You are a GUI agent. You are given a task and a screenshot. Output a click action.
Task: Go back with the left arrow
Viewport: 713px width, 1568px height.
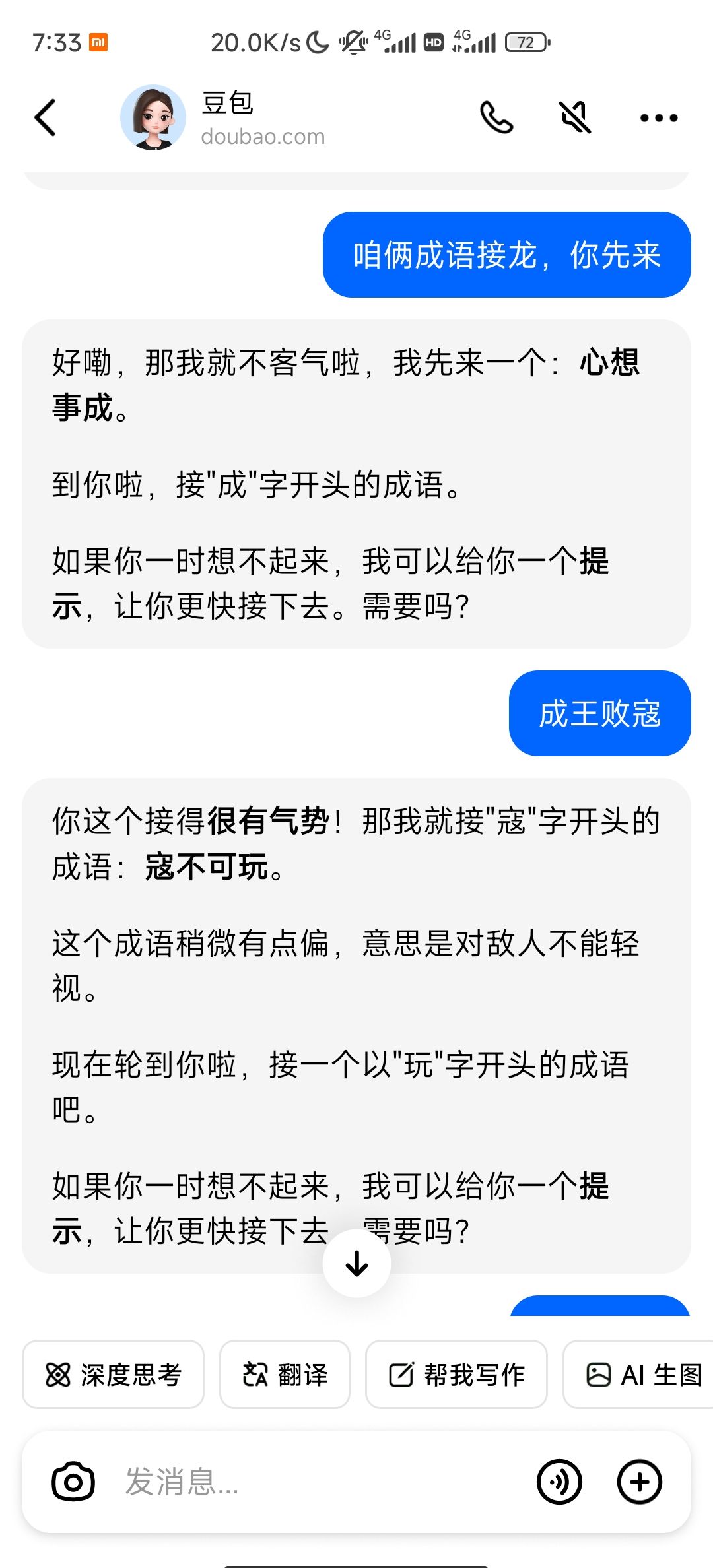pos(44,117)
